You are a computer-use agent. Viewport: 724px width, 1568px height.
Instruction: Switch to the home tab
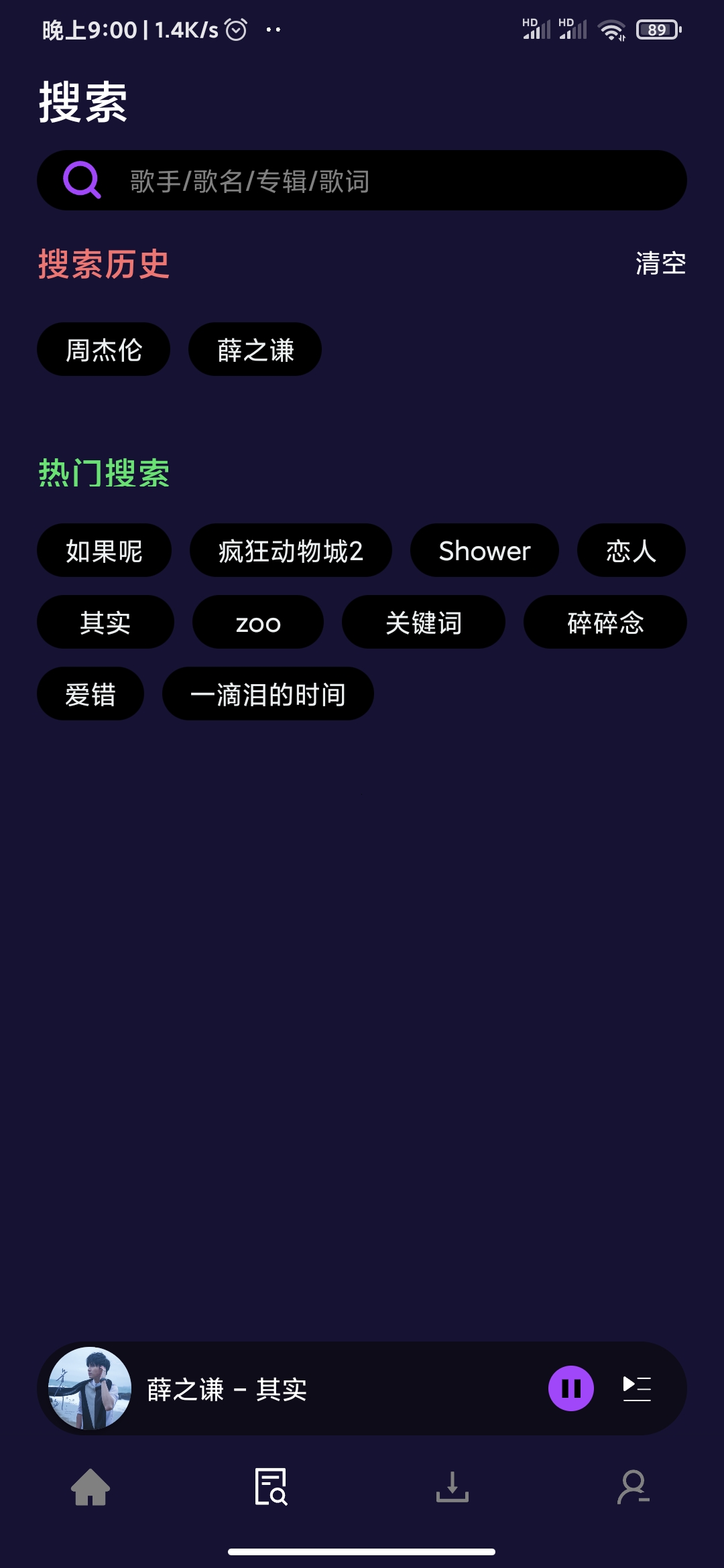click(90, 1486)
